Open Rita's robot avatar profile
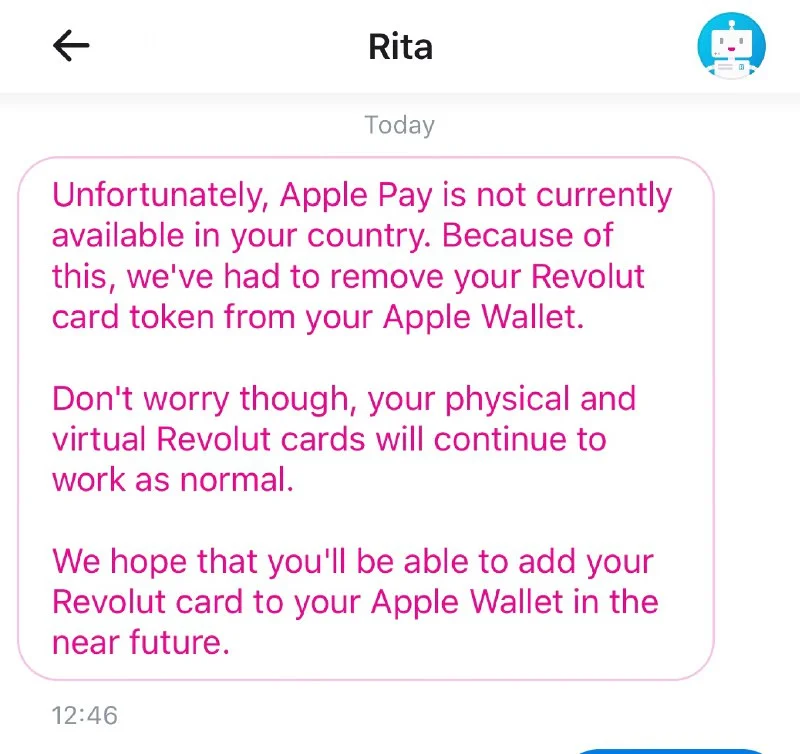Viewport: 800px width, 754px height. coord(730,45)
